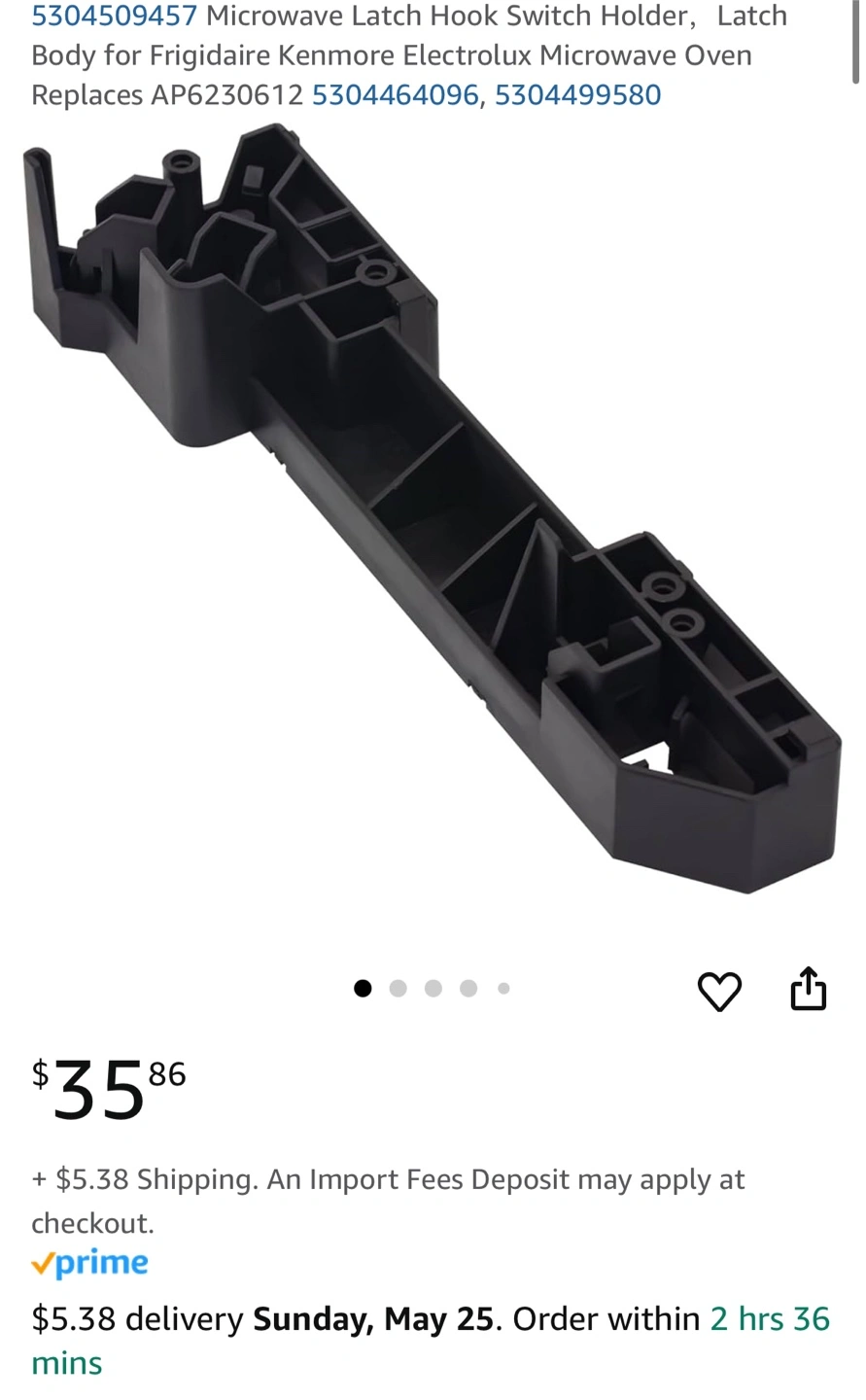Add item to wish list with heart icon
The width and height of the screenshot is (866, 1400).
(719, 991)
